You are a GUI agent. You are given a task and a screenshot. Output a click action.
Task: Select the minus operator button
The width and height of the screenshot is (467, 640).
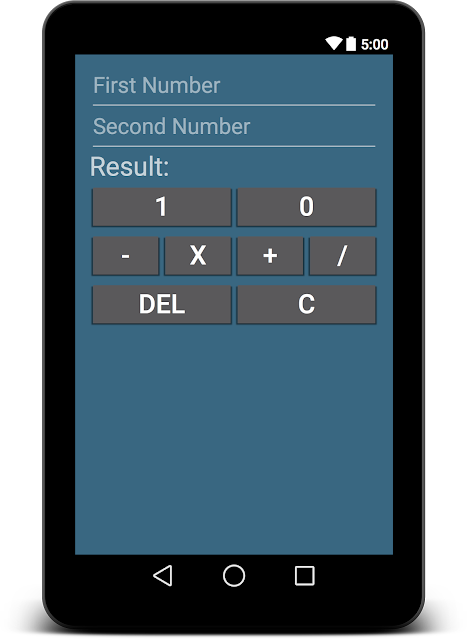[126, 256]
